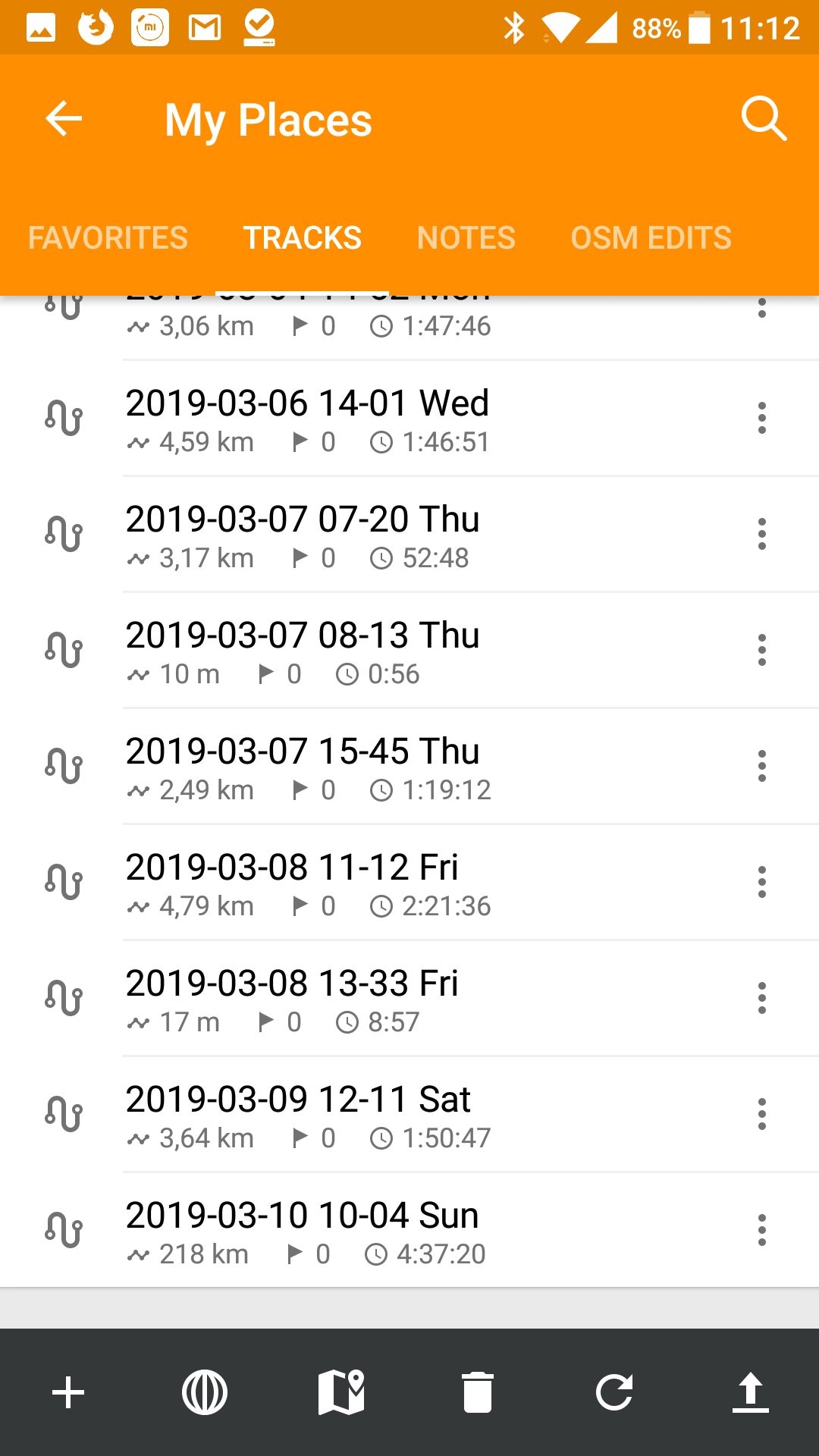Refresh the tracks list
Image resolution: width=819 pixels, height=1456 pixels.
(x=614, y=1393)
